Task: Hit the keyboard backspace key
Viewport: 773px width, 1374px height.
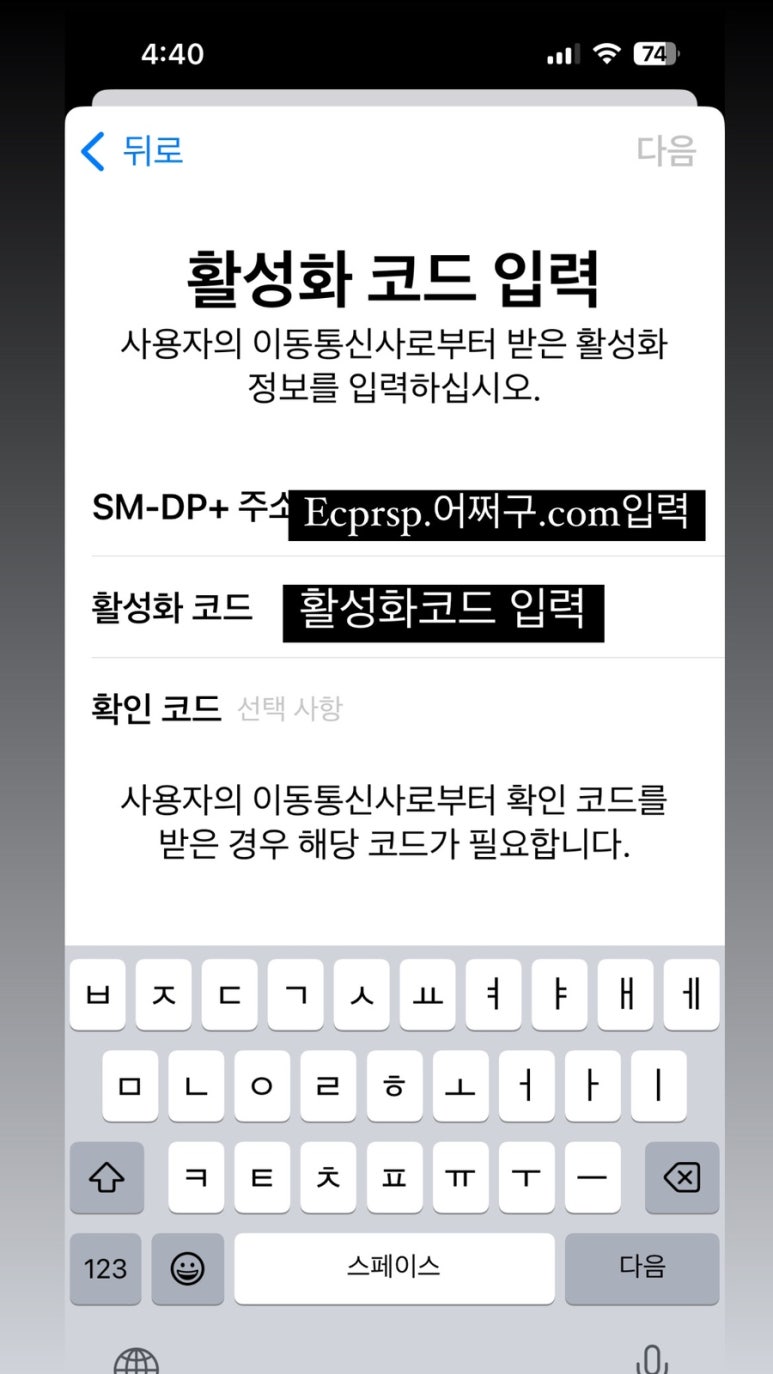Action: coord(682,1178)
